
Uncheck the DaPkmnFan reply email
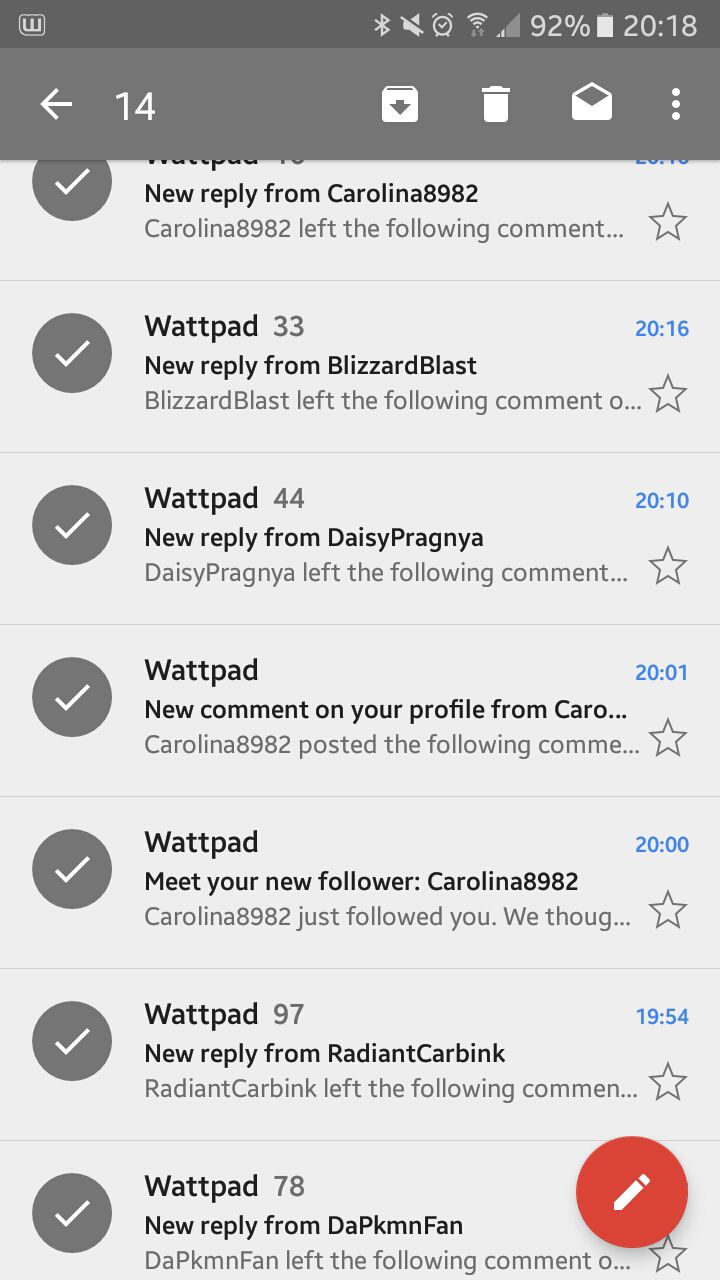tap(72, 1213)
